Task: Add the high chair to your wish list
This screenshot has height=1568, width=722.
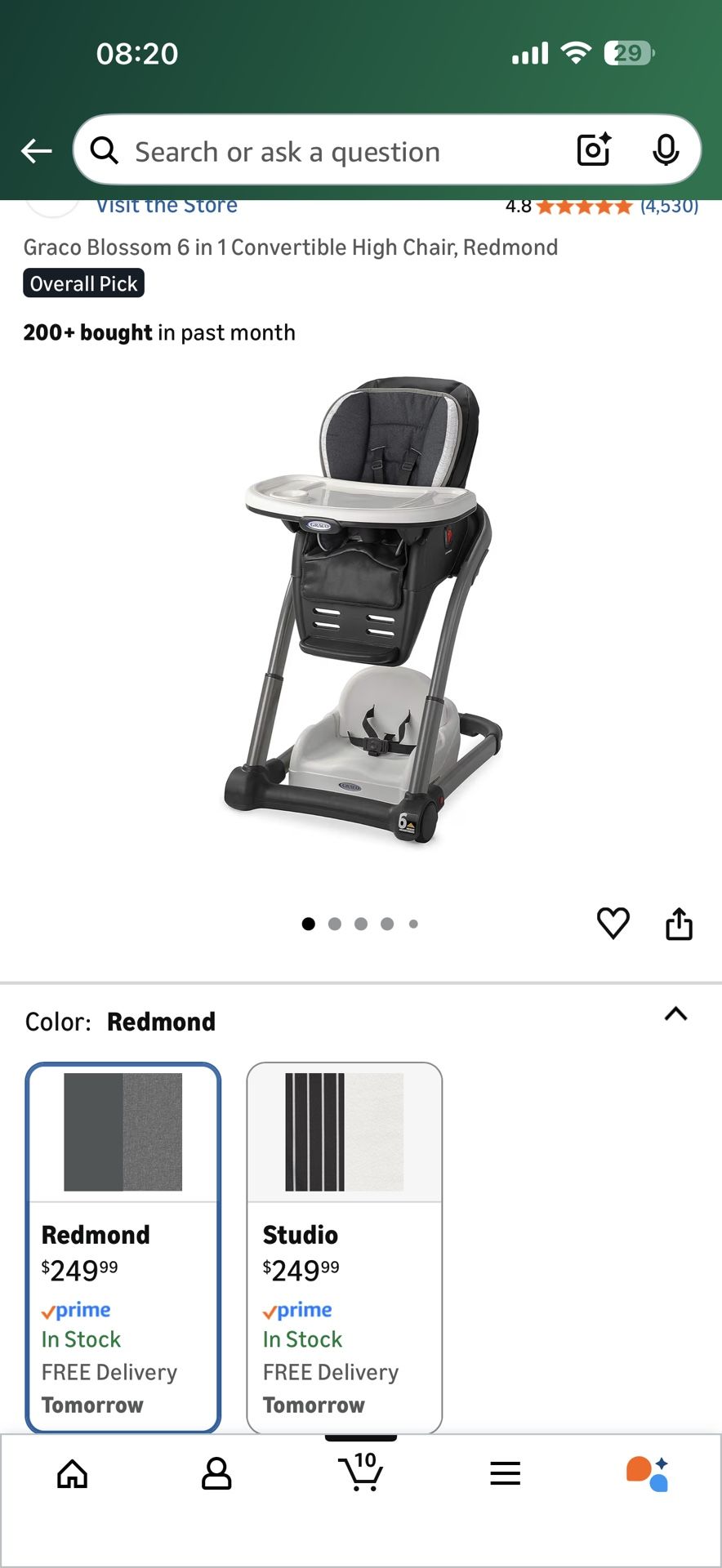Action: (x=613, y=924)
